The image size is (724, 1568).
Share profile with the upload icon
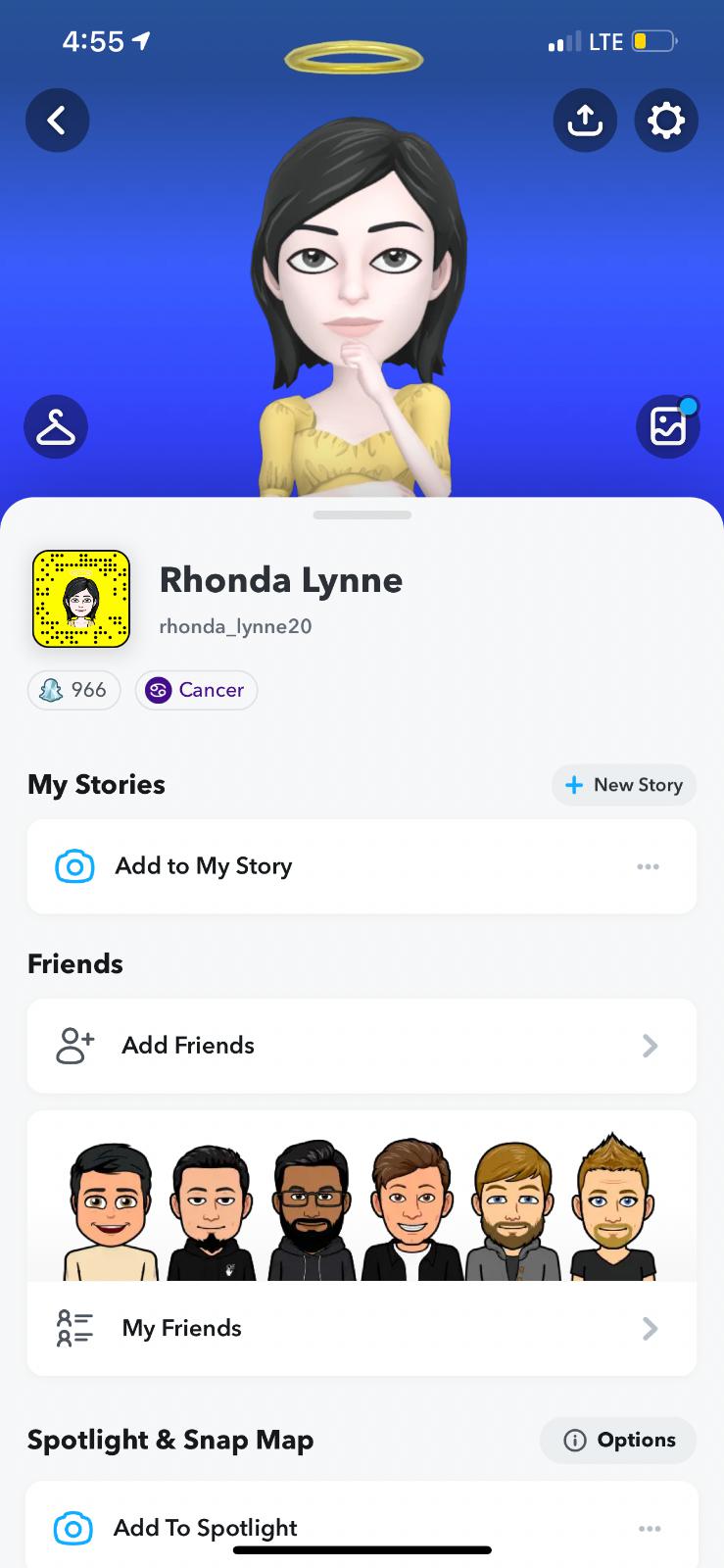[x=585, y=121]
